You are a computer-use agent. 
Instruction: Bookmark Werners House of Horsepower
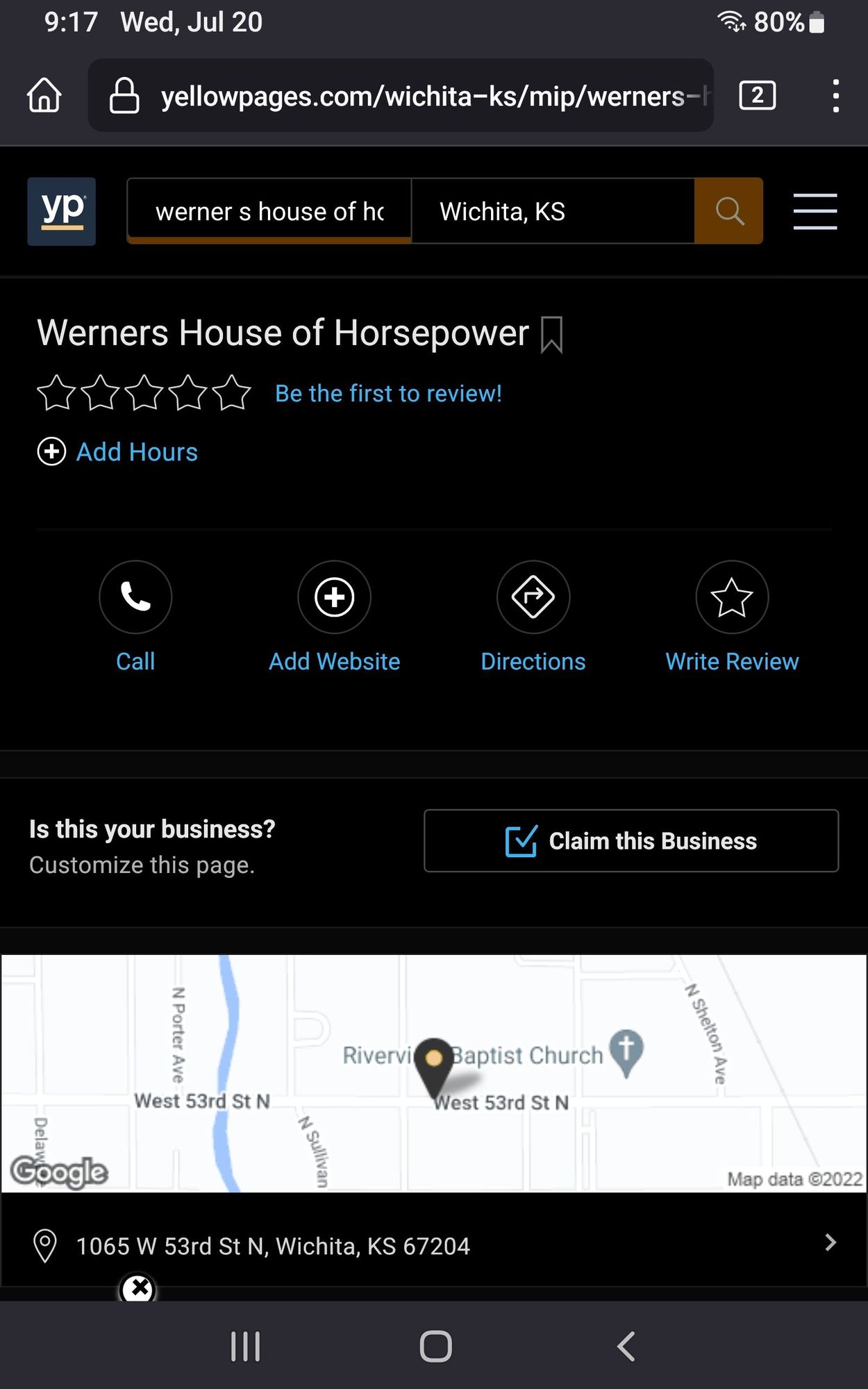click(x=551, y=335)
